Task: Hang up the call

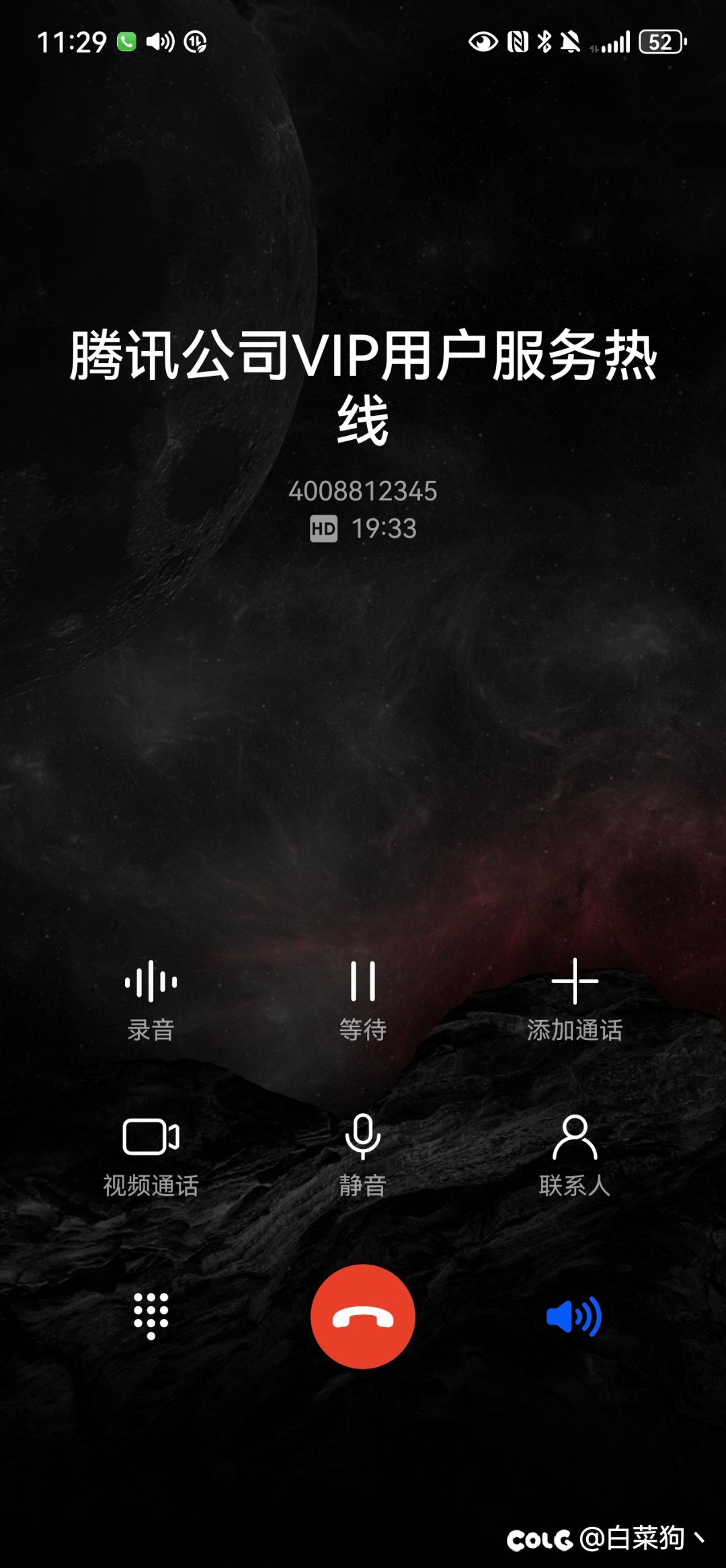Action: tap(363, 1316)
